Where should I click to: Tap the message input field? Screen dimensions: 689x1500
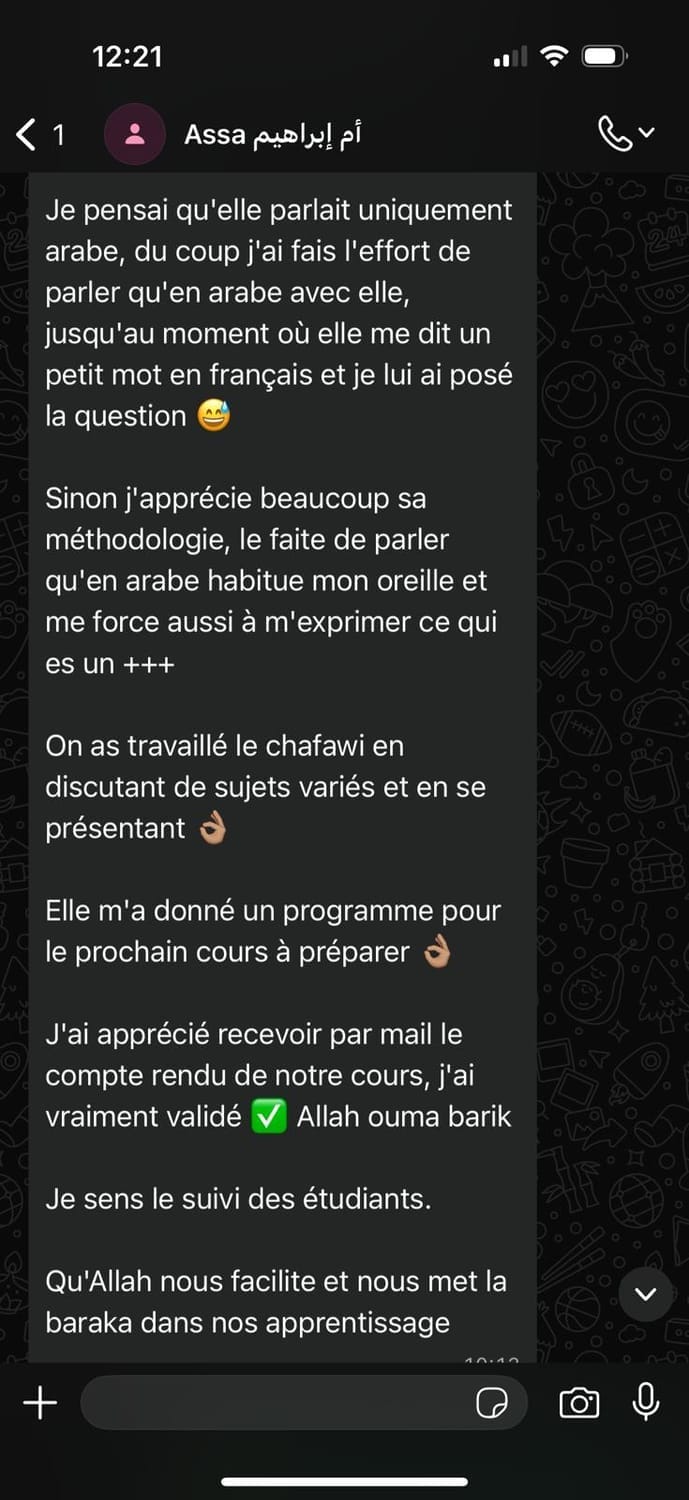275,1404
